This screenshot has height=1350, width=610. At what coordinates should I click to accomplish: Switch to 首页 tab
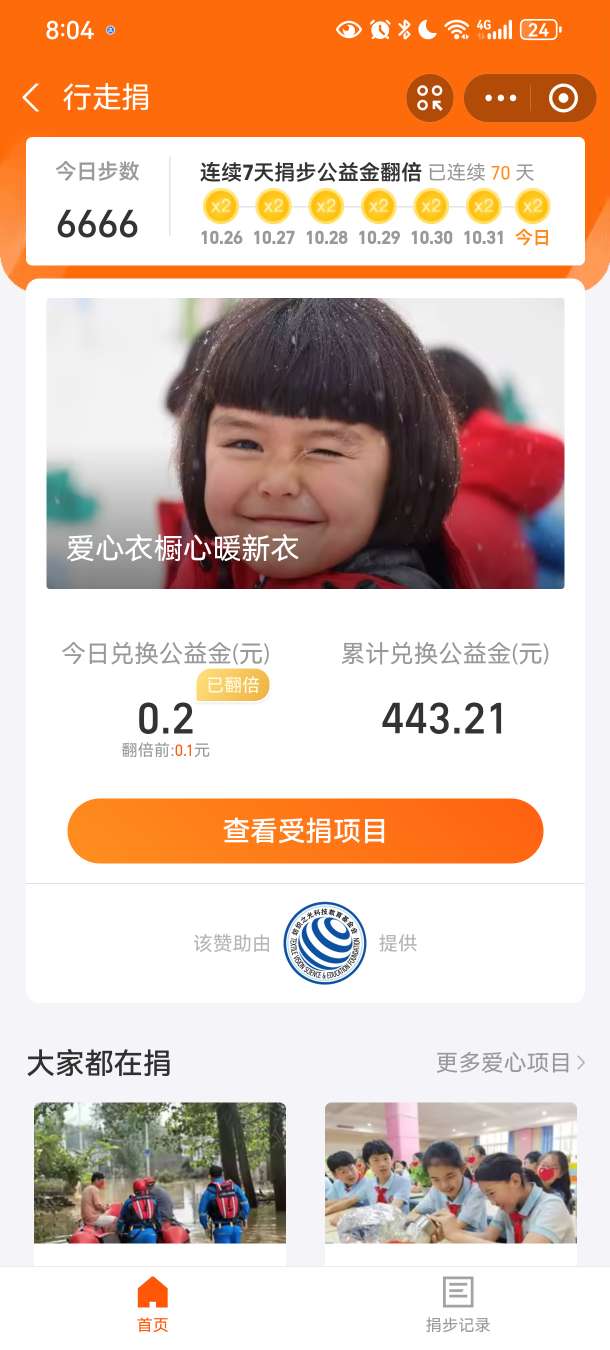(153, 1305)
